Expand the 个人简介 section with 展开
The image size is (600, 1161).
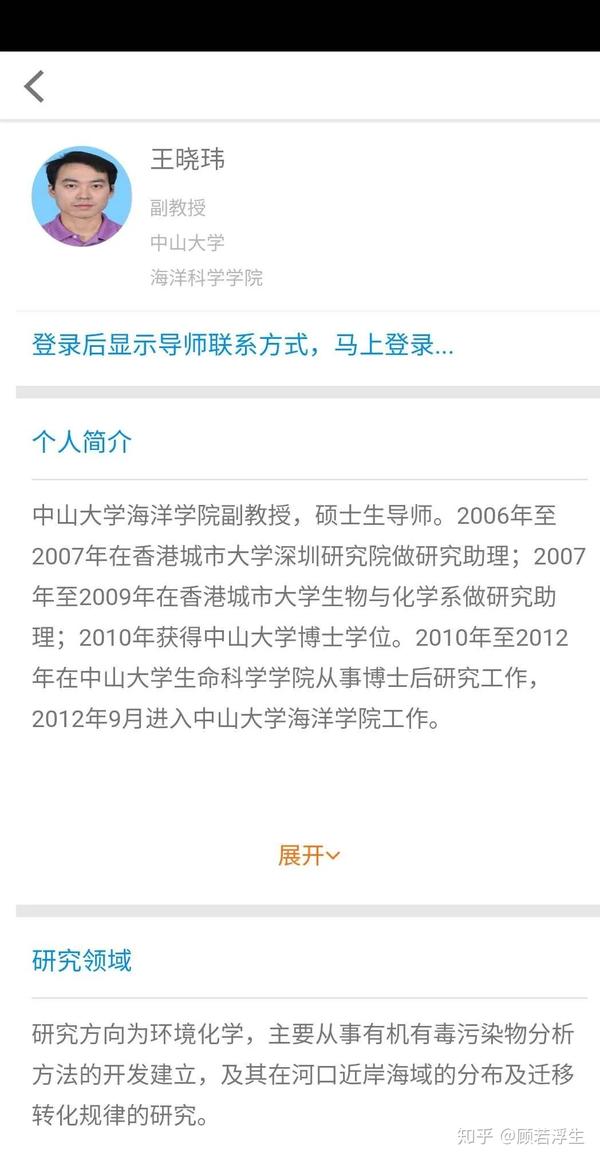click(308, 855)
